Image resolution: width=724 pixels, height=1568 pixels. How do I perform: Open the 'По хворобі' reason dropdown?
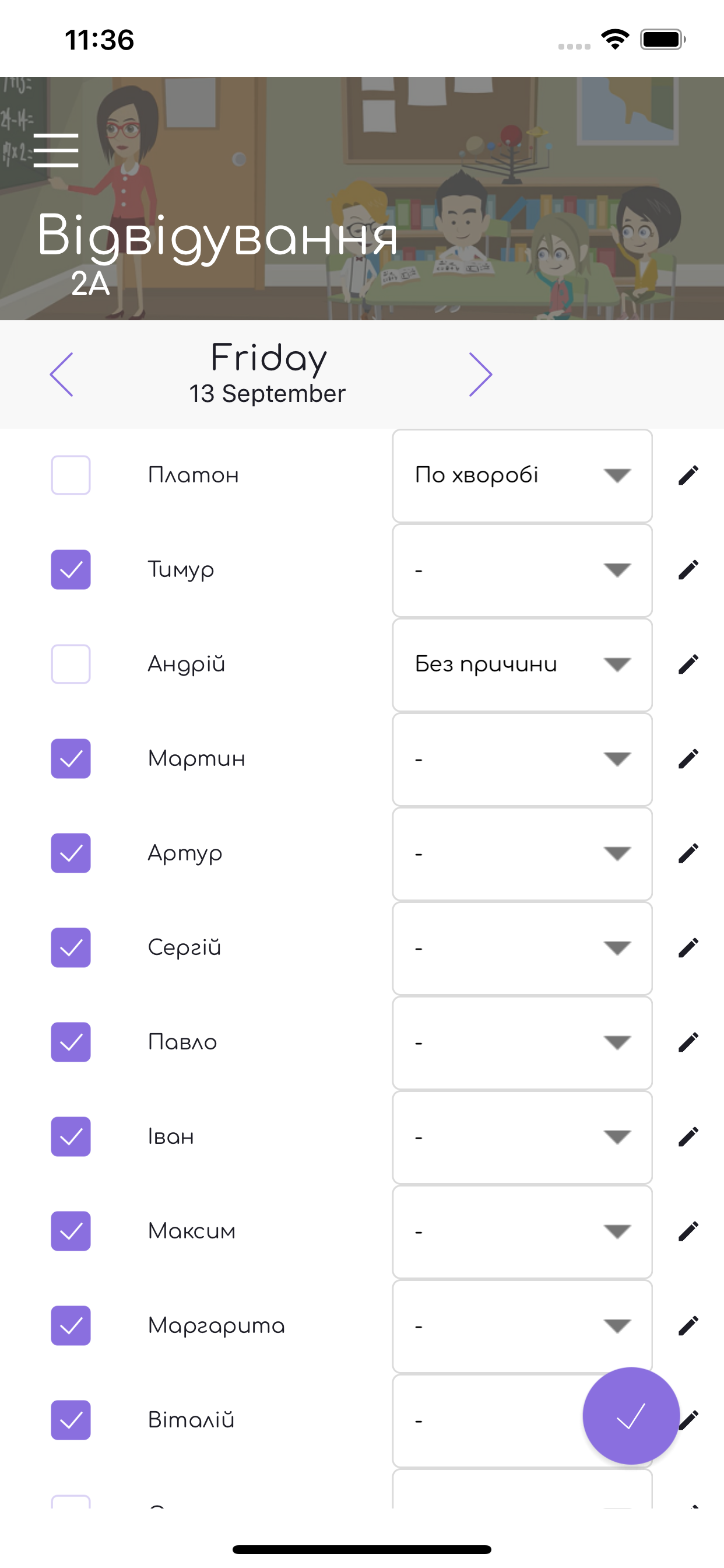[521, 475]
